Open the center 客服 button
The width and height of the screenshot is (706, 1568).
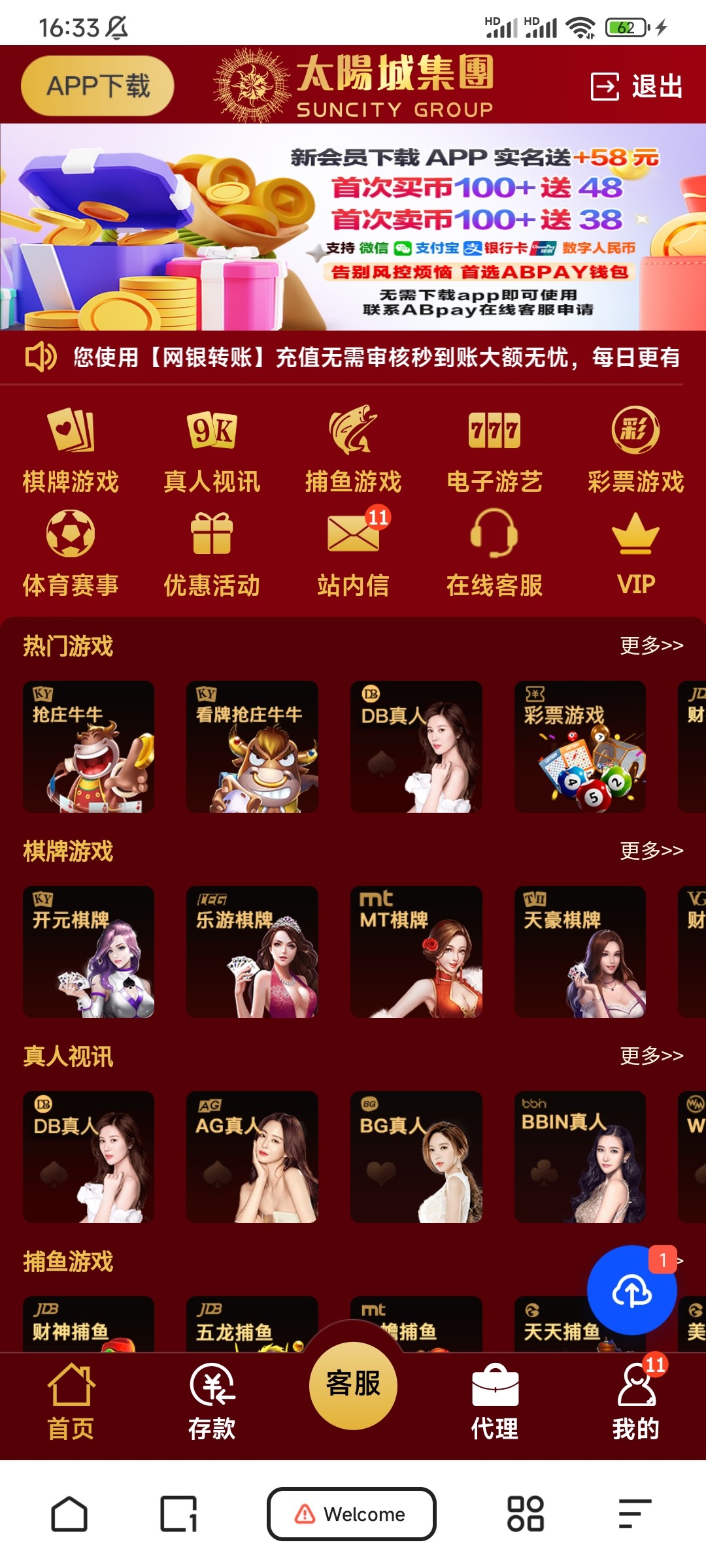(x=353, y=1384)
